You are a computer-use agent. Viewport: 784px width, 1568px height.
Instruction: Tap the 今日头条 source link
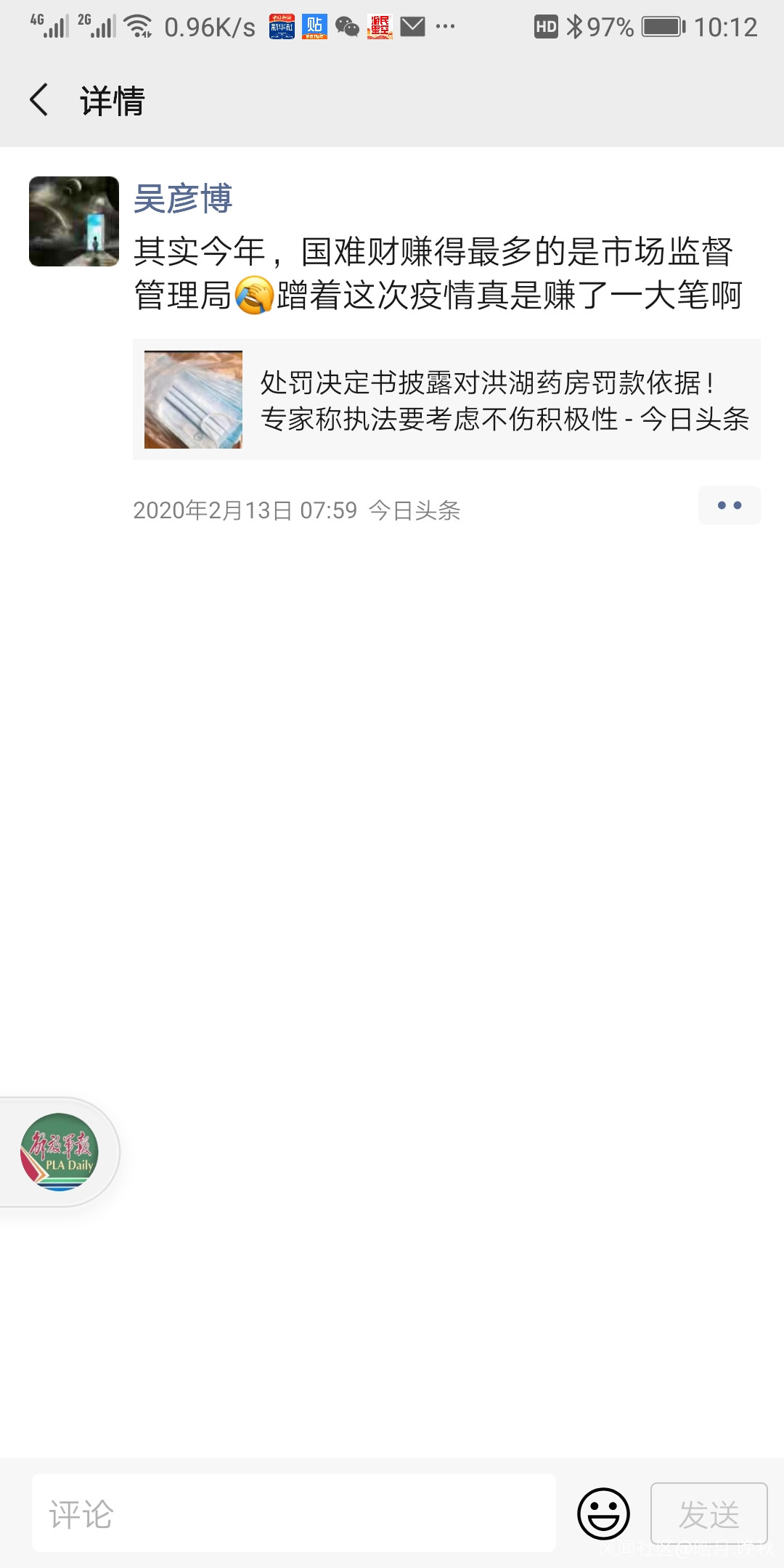[415, 510]
